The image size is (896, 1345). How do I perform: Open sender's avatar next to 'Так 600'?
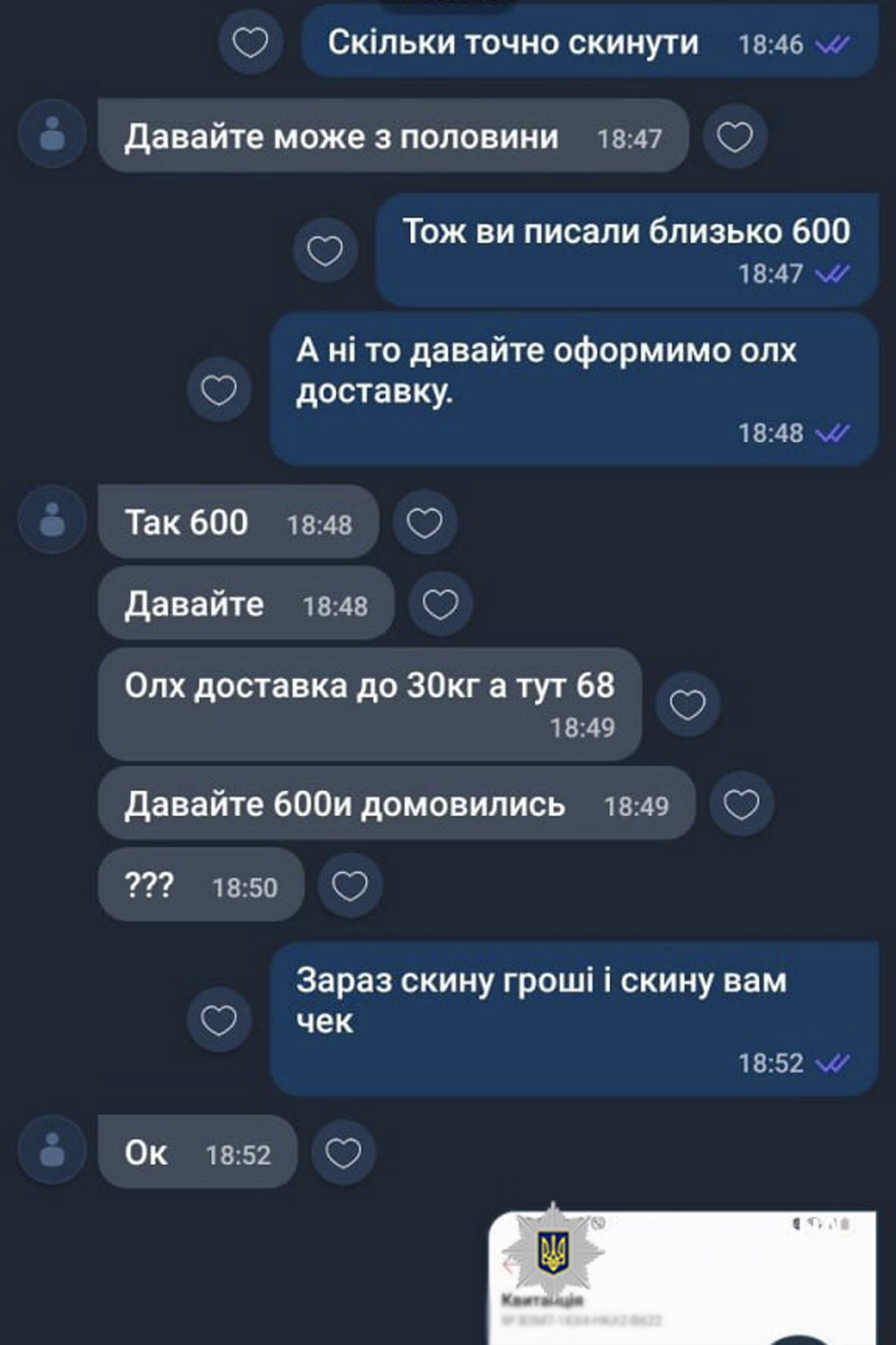point(52,521)
